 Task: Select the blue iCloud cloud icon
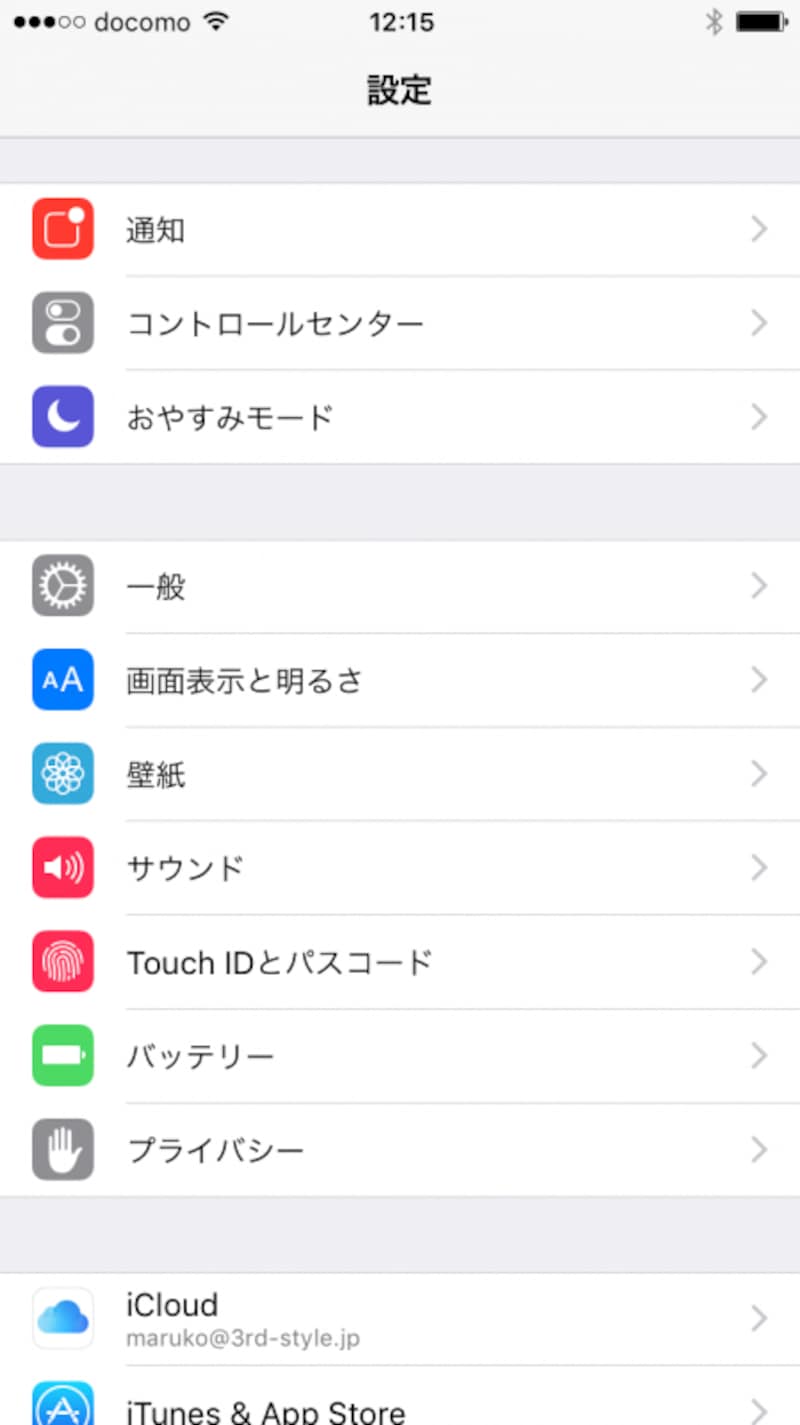pos(63,1318)
